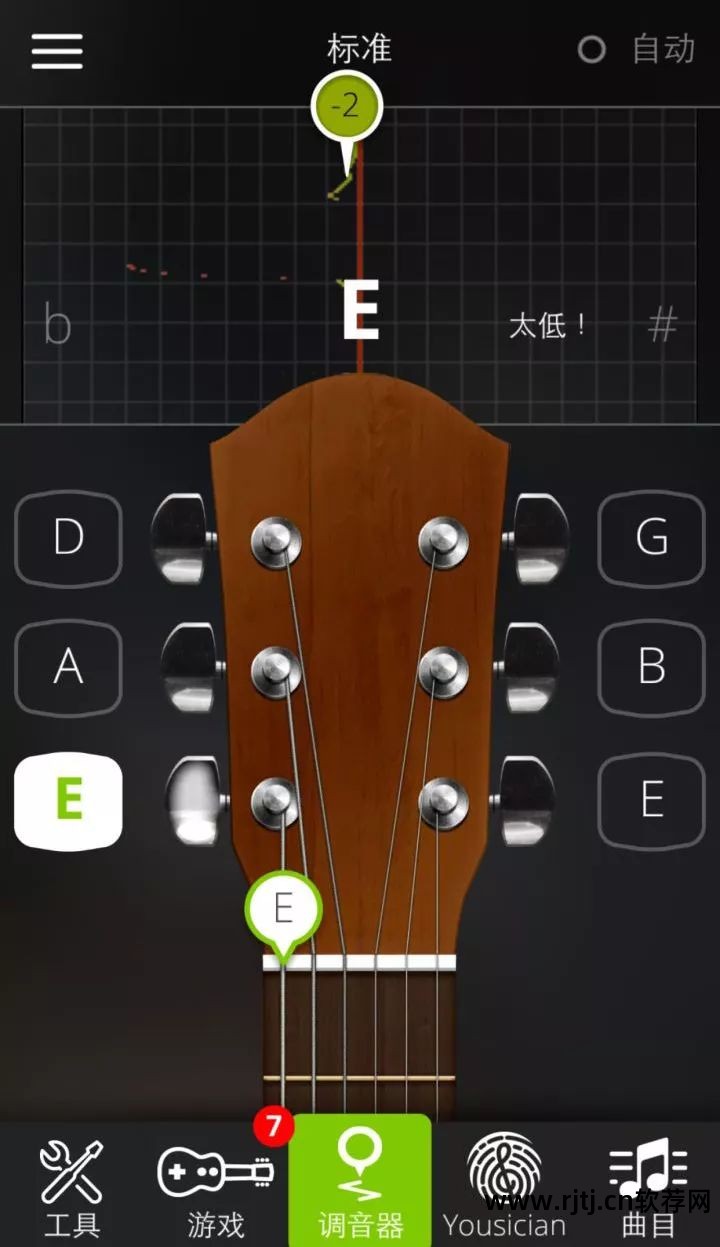This screenshot has width=720, height=1247.
Task: Toggle the B string selector
Action: (x=651, y=670)
